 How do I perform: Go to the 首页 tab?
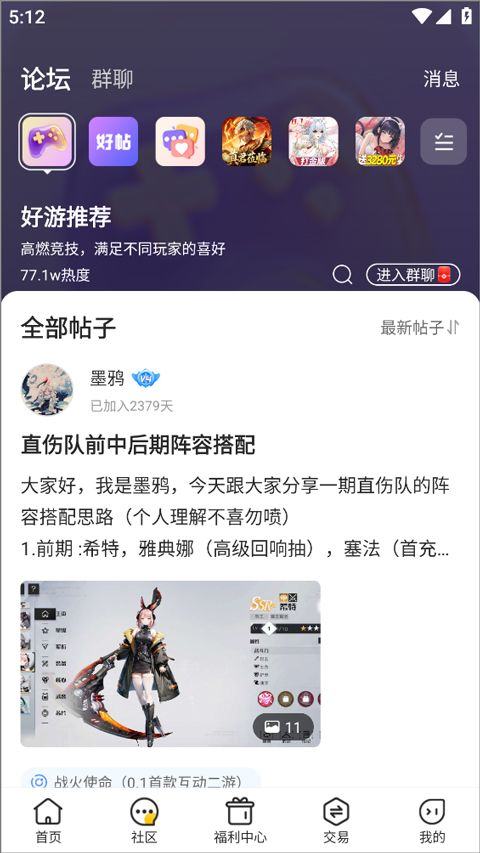[x=48, y=821]
